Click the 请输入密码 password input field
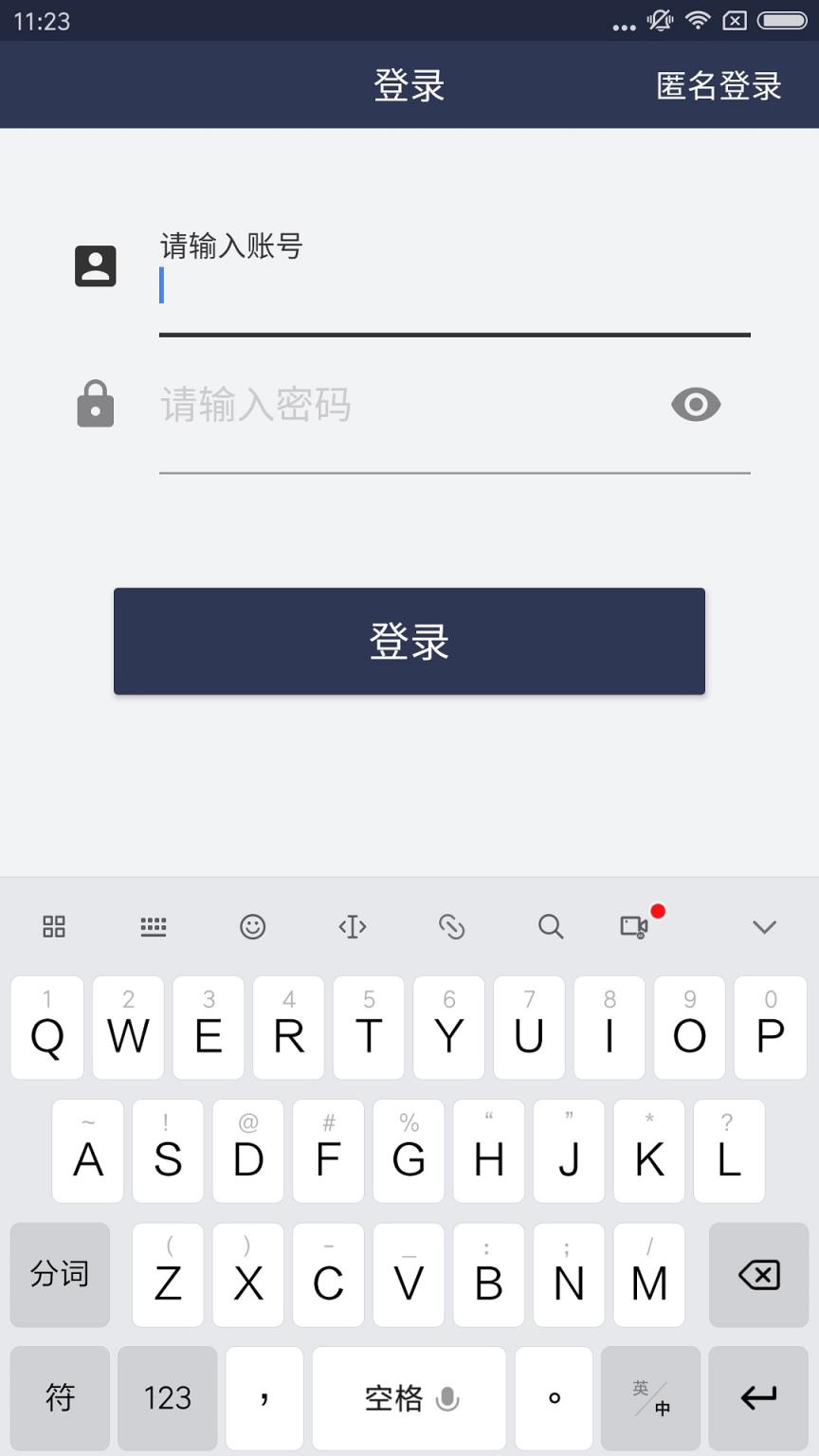Image resolution: width=819 pixels, height=1456 pixels. pos(379,405)
